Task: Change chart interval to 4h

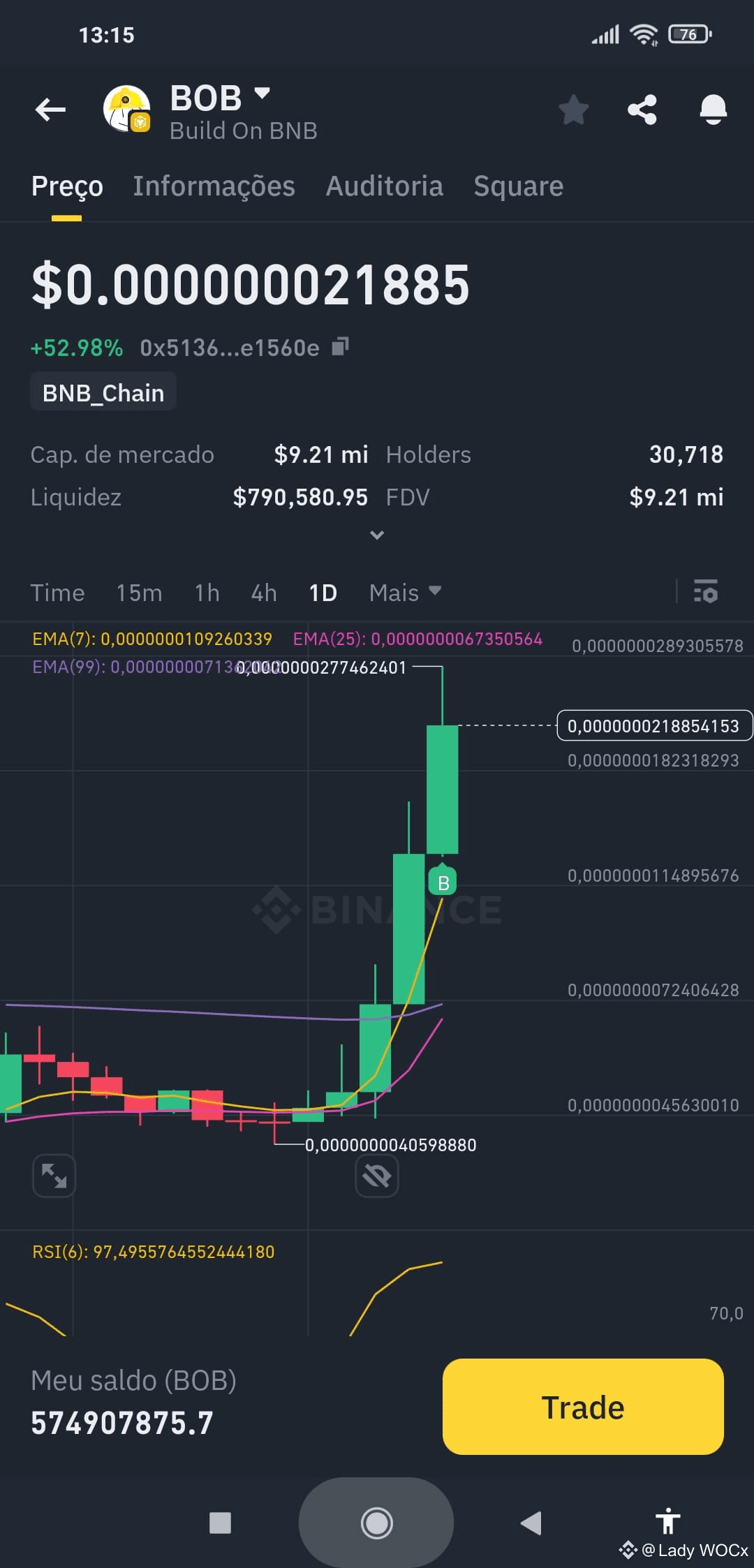Action: click(x=264, y=593)
